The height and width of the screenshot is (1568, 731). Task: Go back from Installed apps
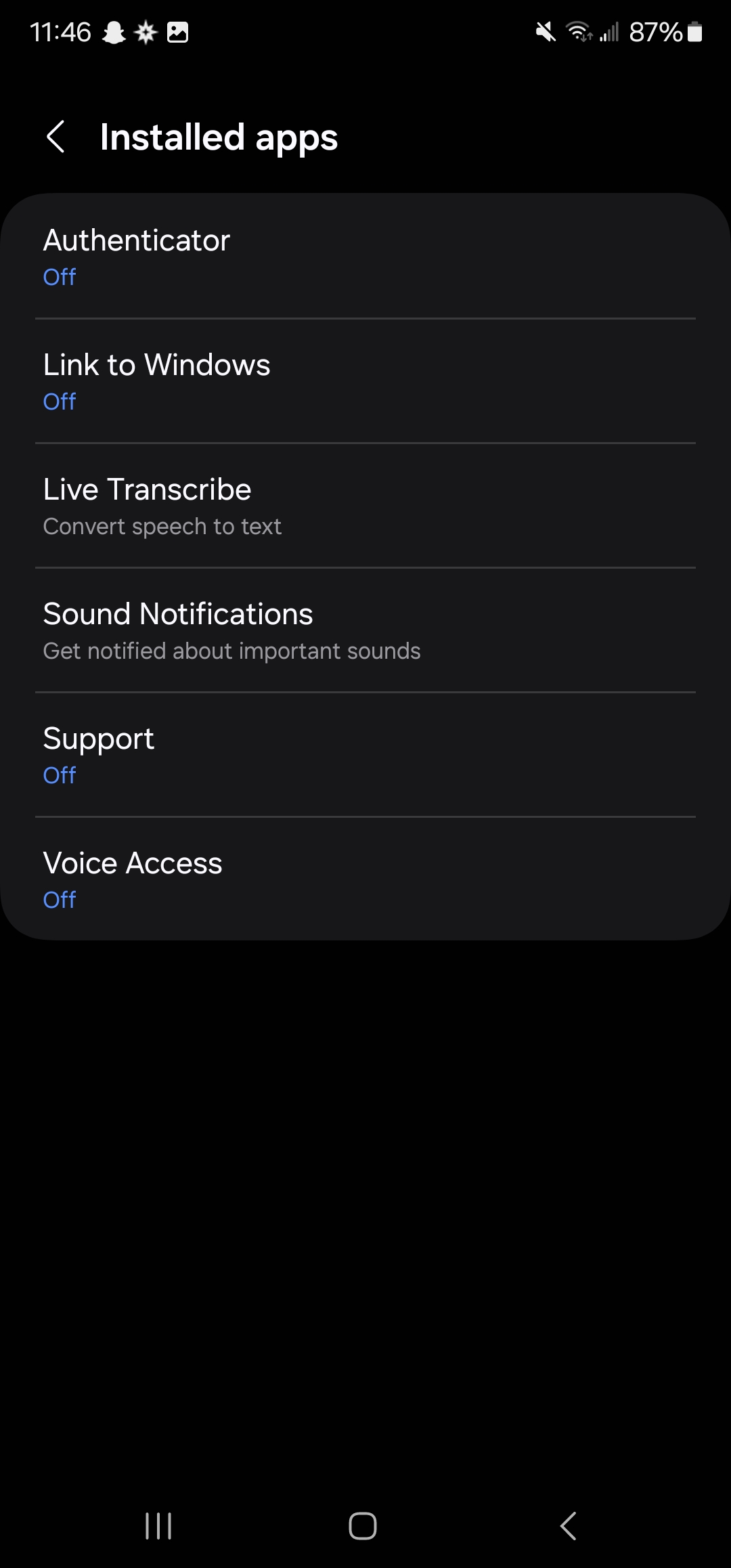[x=56, y=137]
